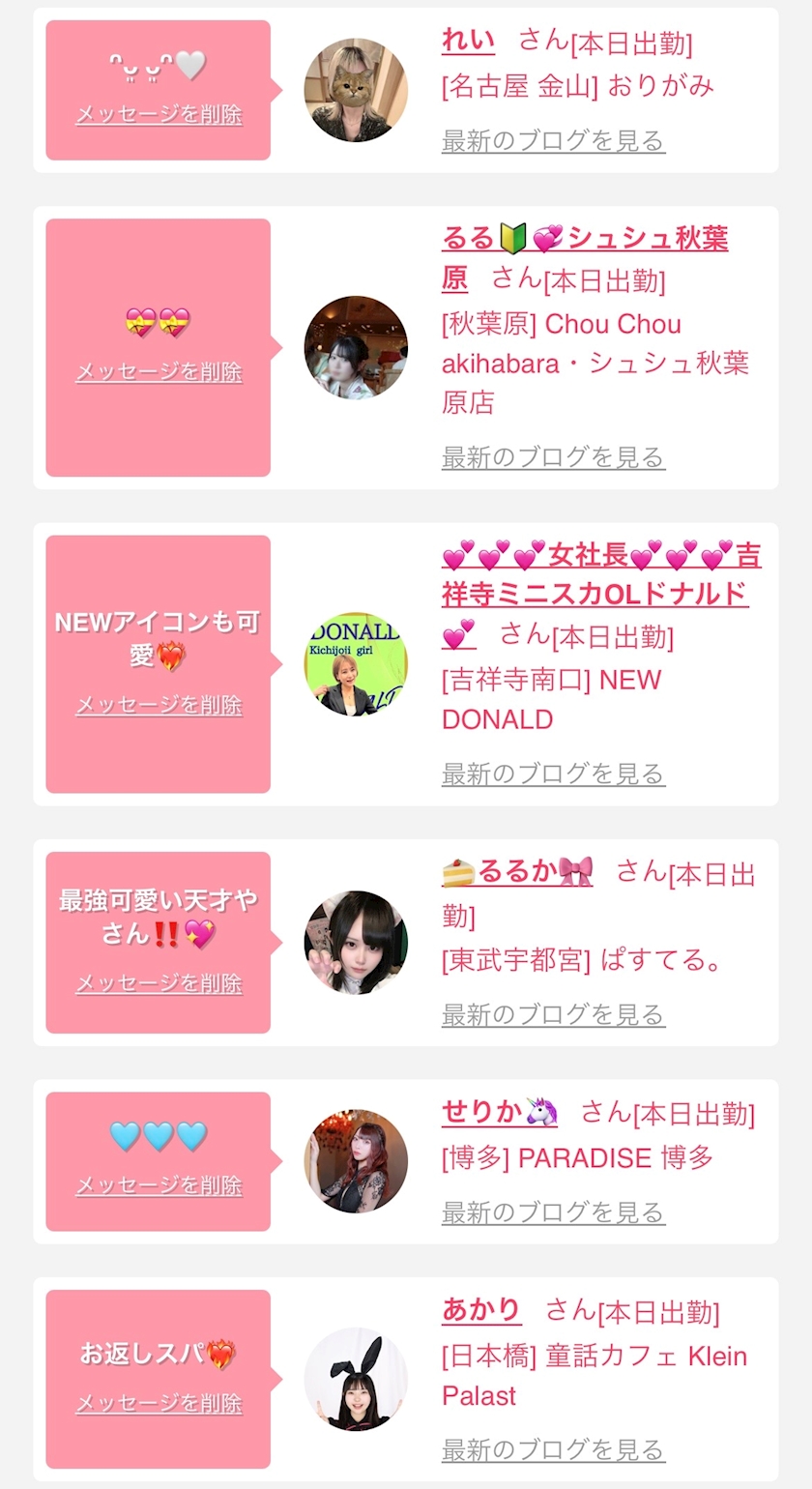View せりか's latest blog

(553, 1212)
